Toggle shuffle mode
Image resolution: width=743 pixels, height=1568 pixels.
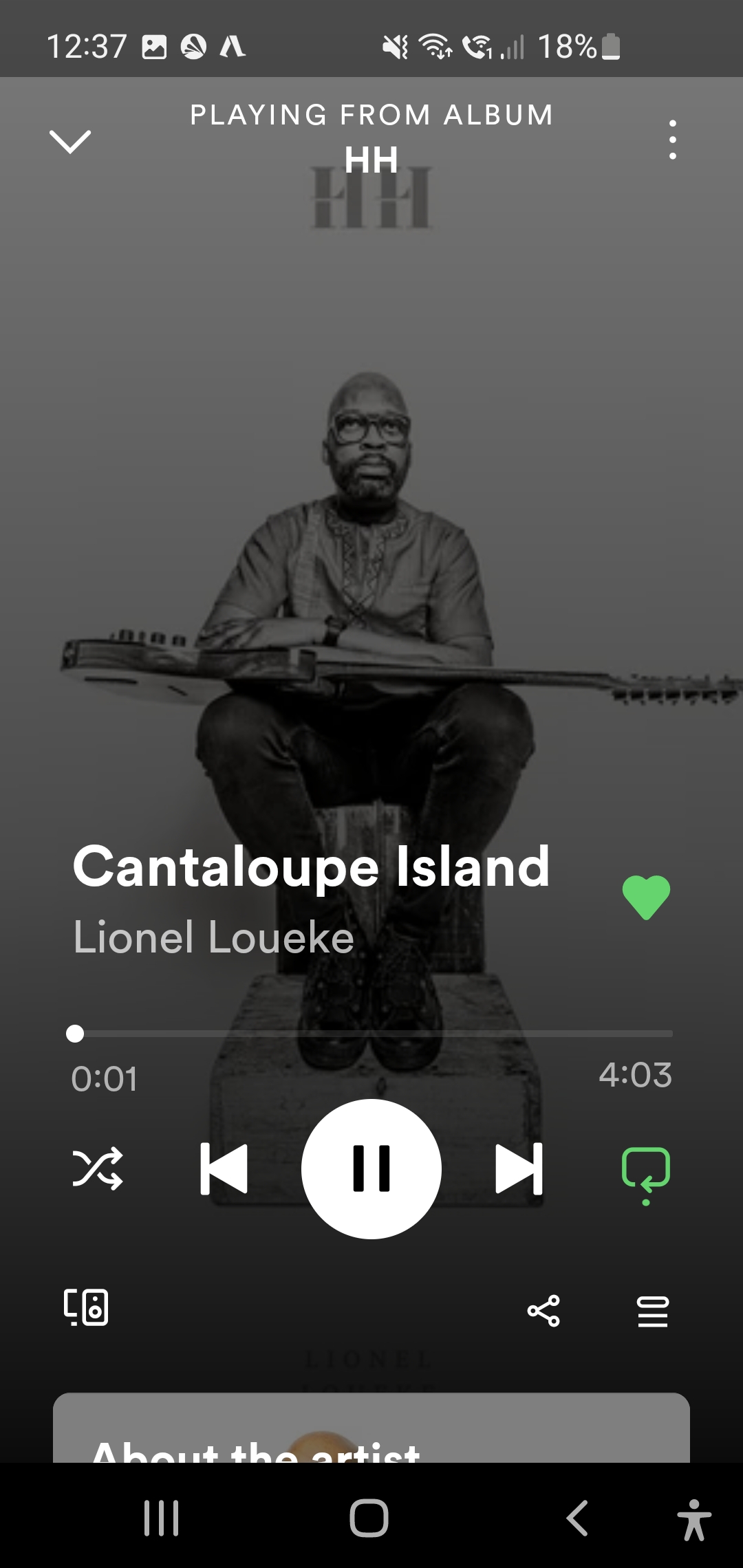(x=98, y=1168)
